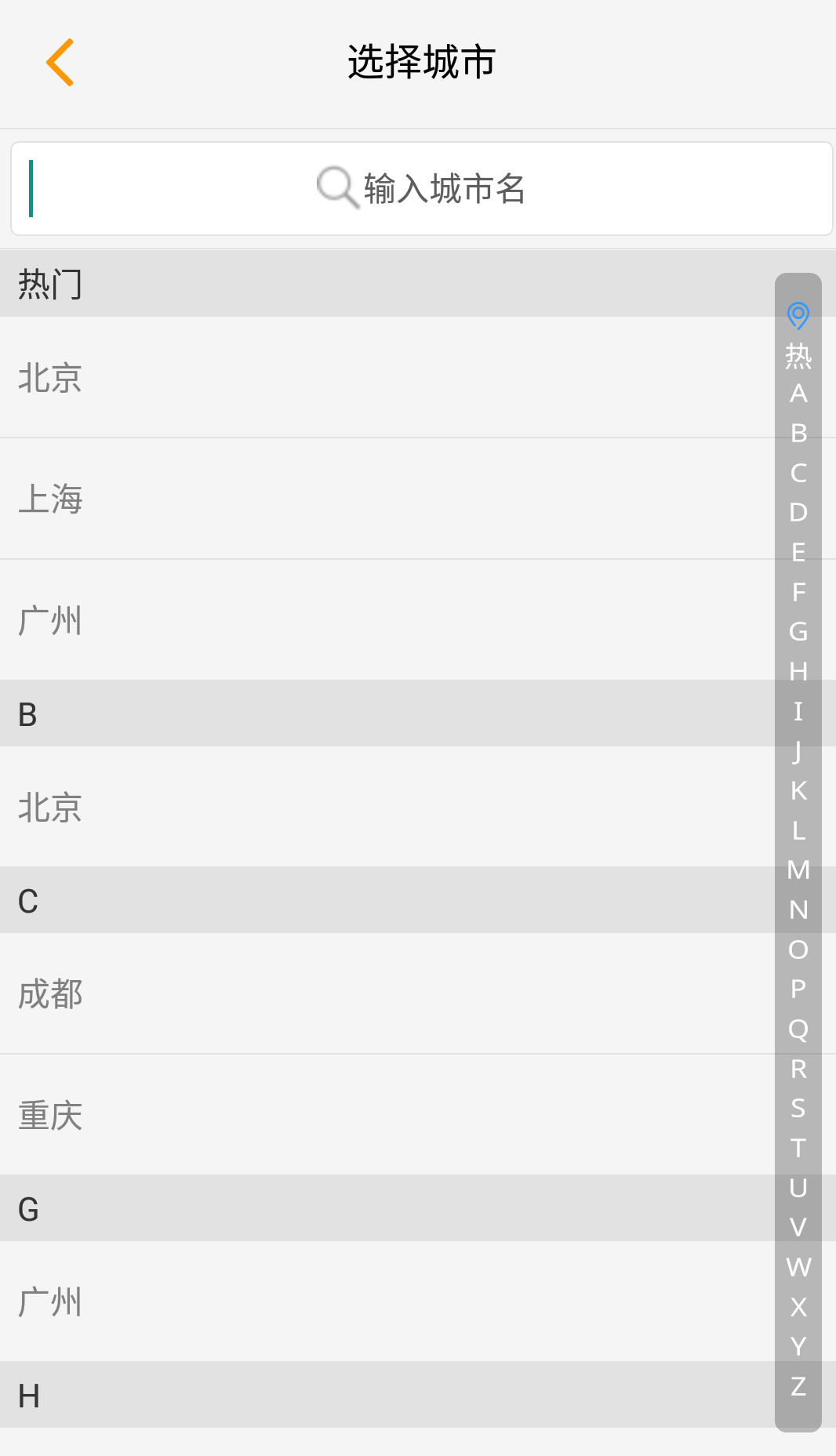Image resolution: width=836 pixels, height=1456 pixels.
Task: Select 北京 under the 热门 section
Action: pyautogui.click(x=50, y=378)
